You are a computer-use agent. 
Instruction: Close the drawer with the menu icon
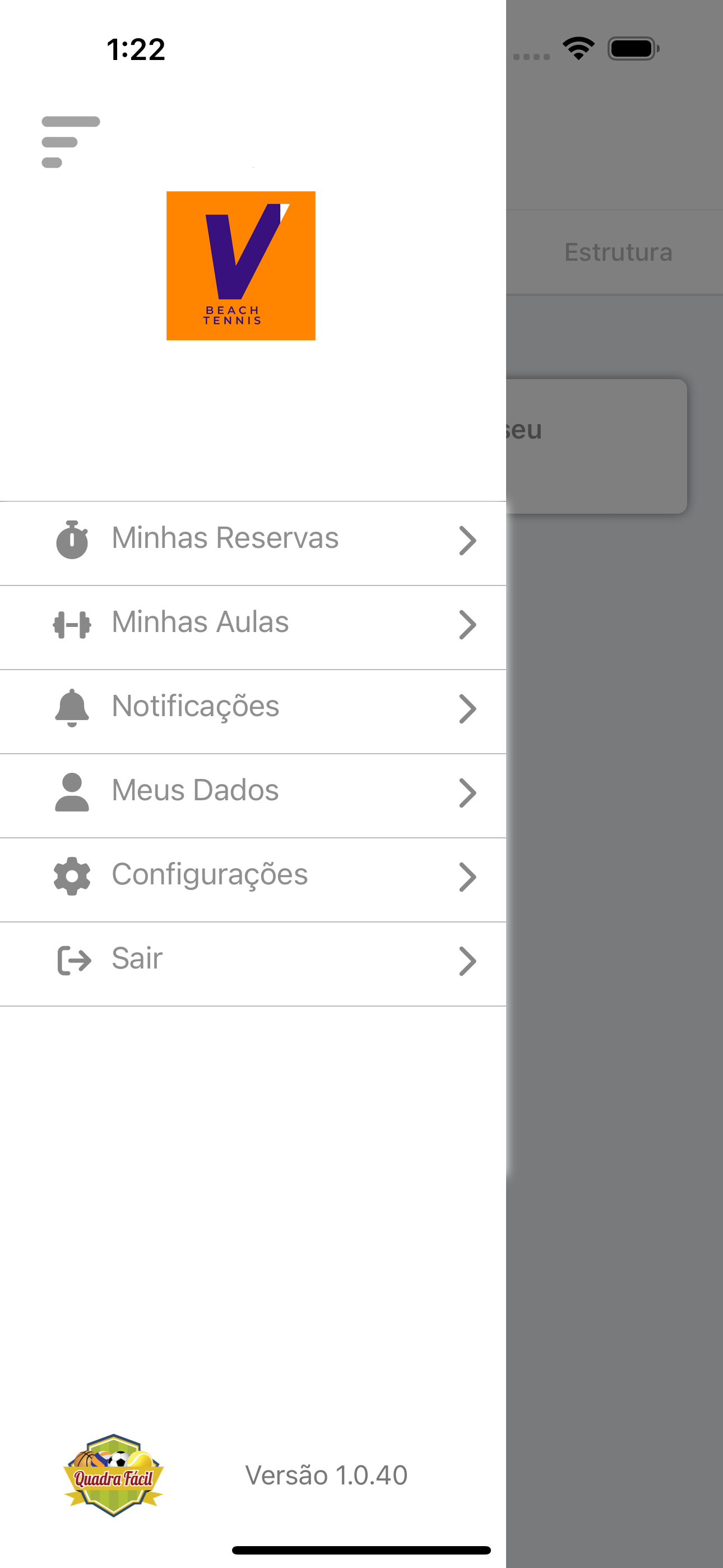pyautogui.click(x=71, y=142)
